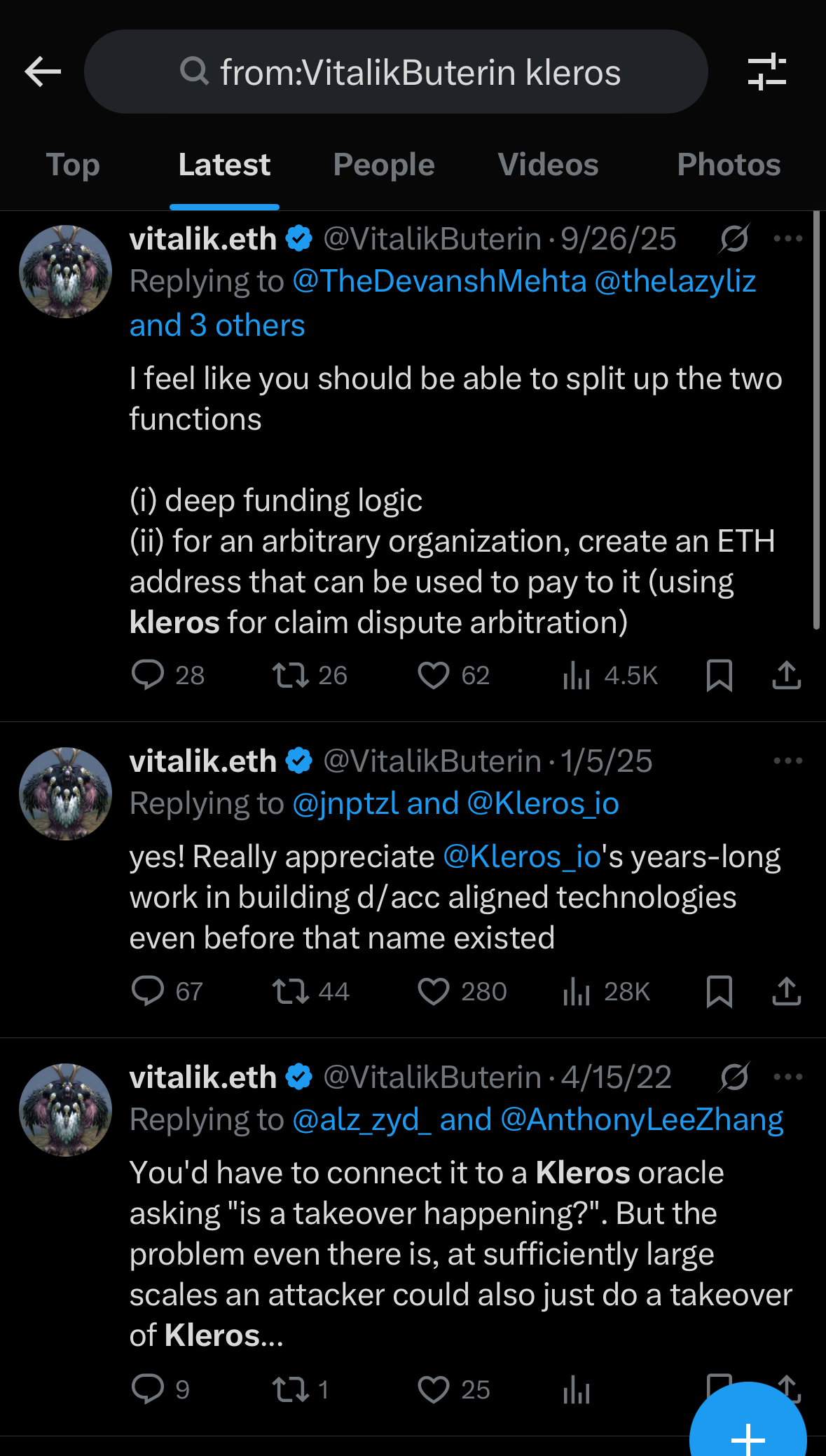Switch to the Videos tab
Screen dimensions: 826x1456
548,165
